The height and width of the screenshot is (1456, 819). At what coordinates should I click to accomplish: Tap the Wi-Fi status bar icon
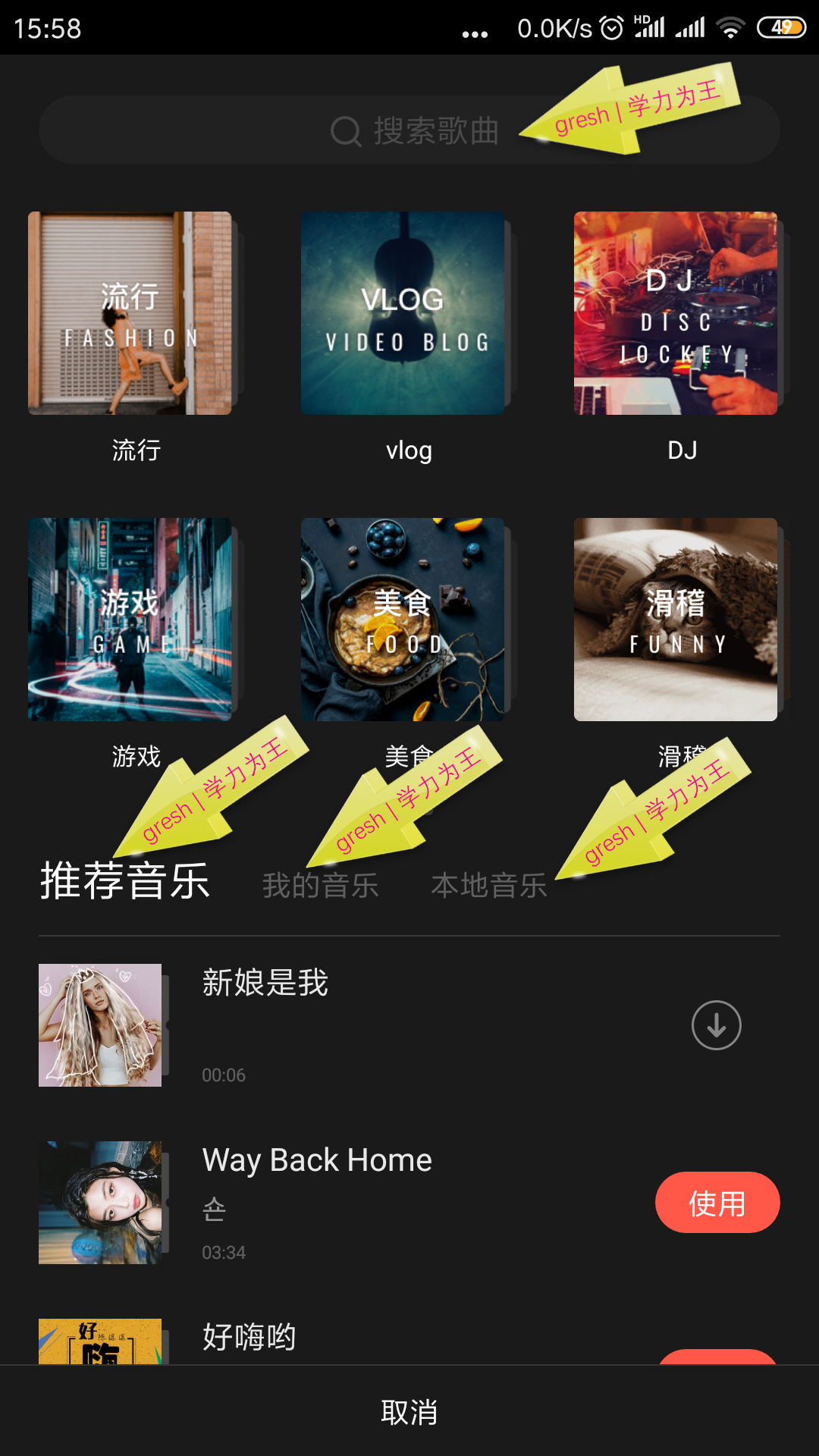coord(730,27)
